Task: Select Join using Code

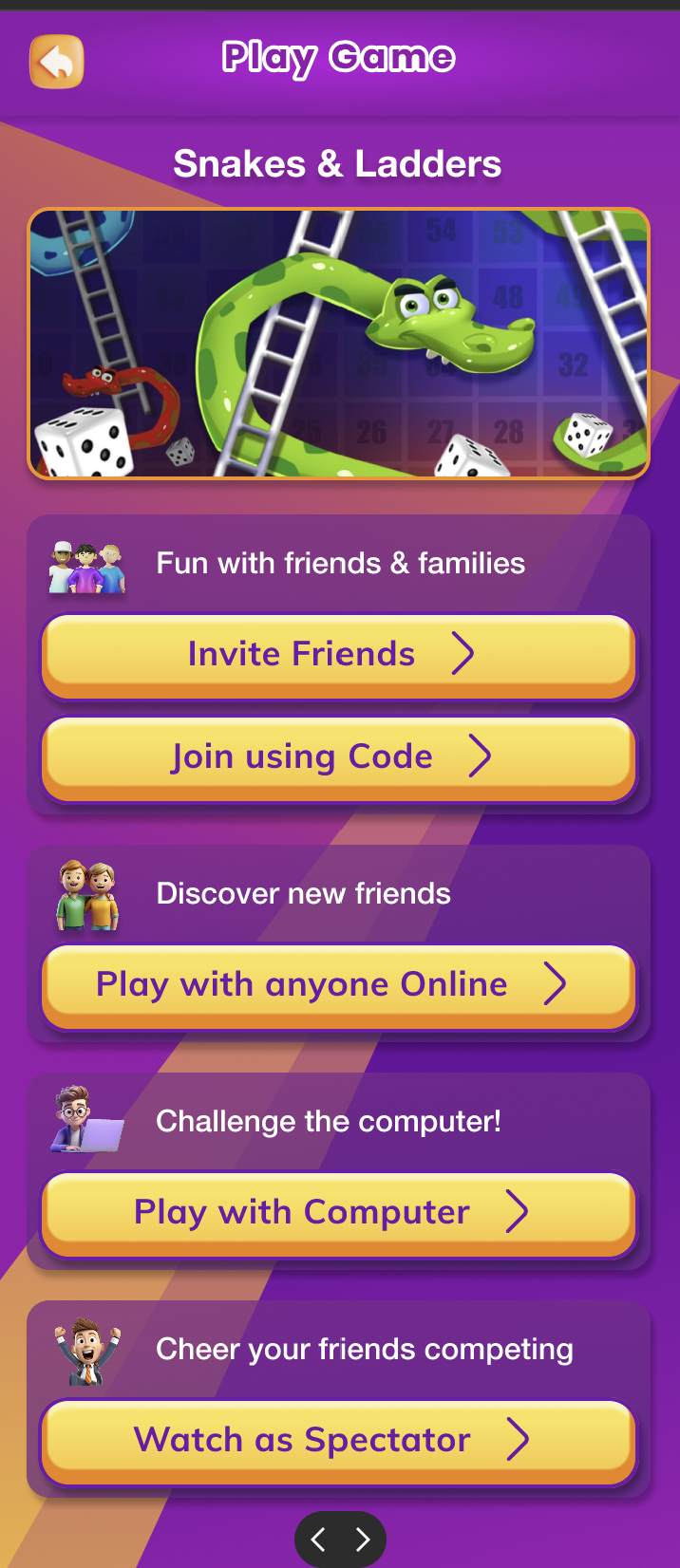Action: [x=337, y=757]
